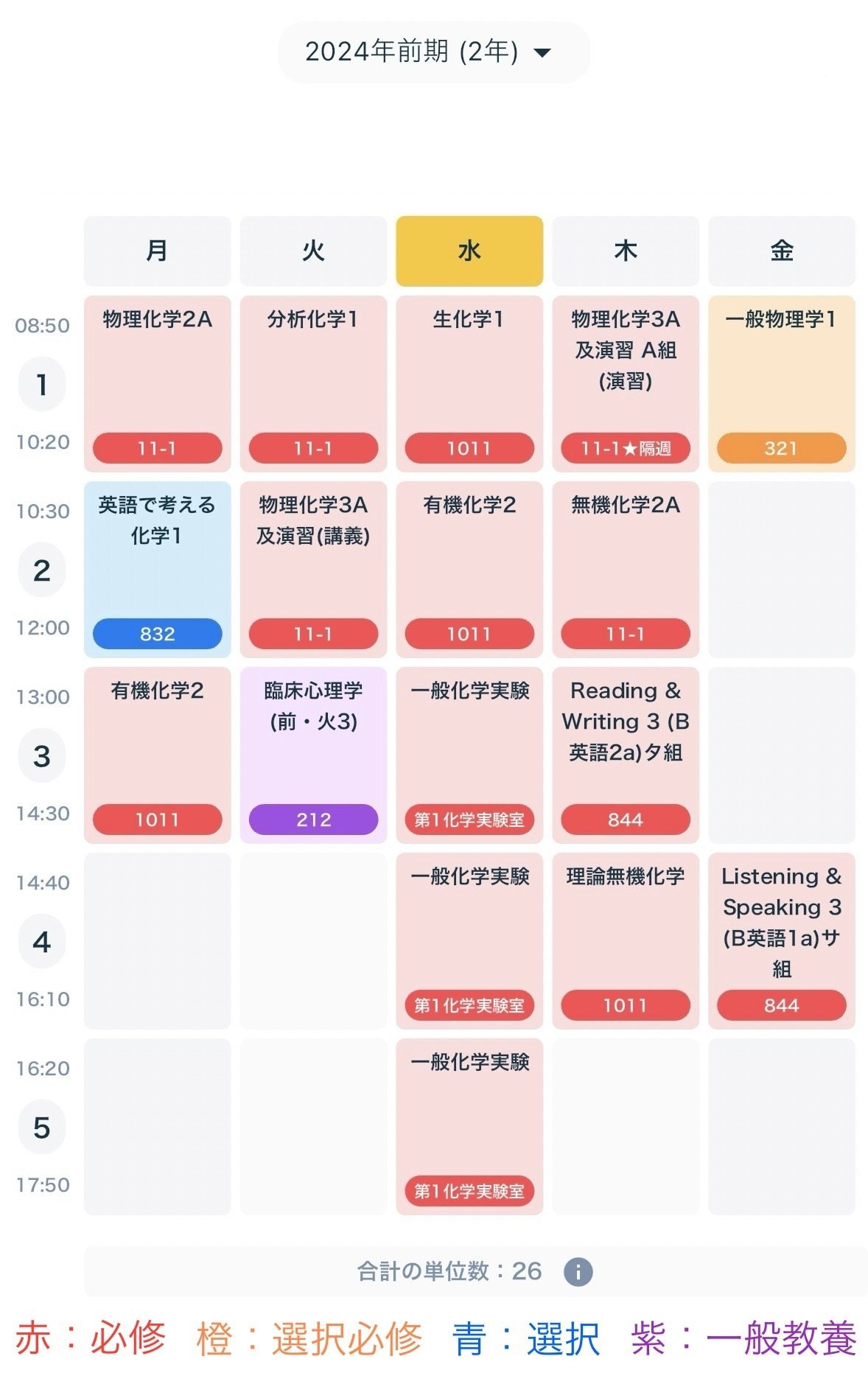Select the highlighted 水 day header
The image size is (868, 1387).
pos(469,251)
